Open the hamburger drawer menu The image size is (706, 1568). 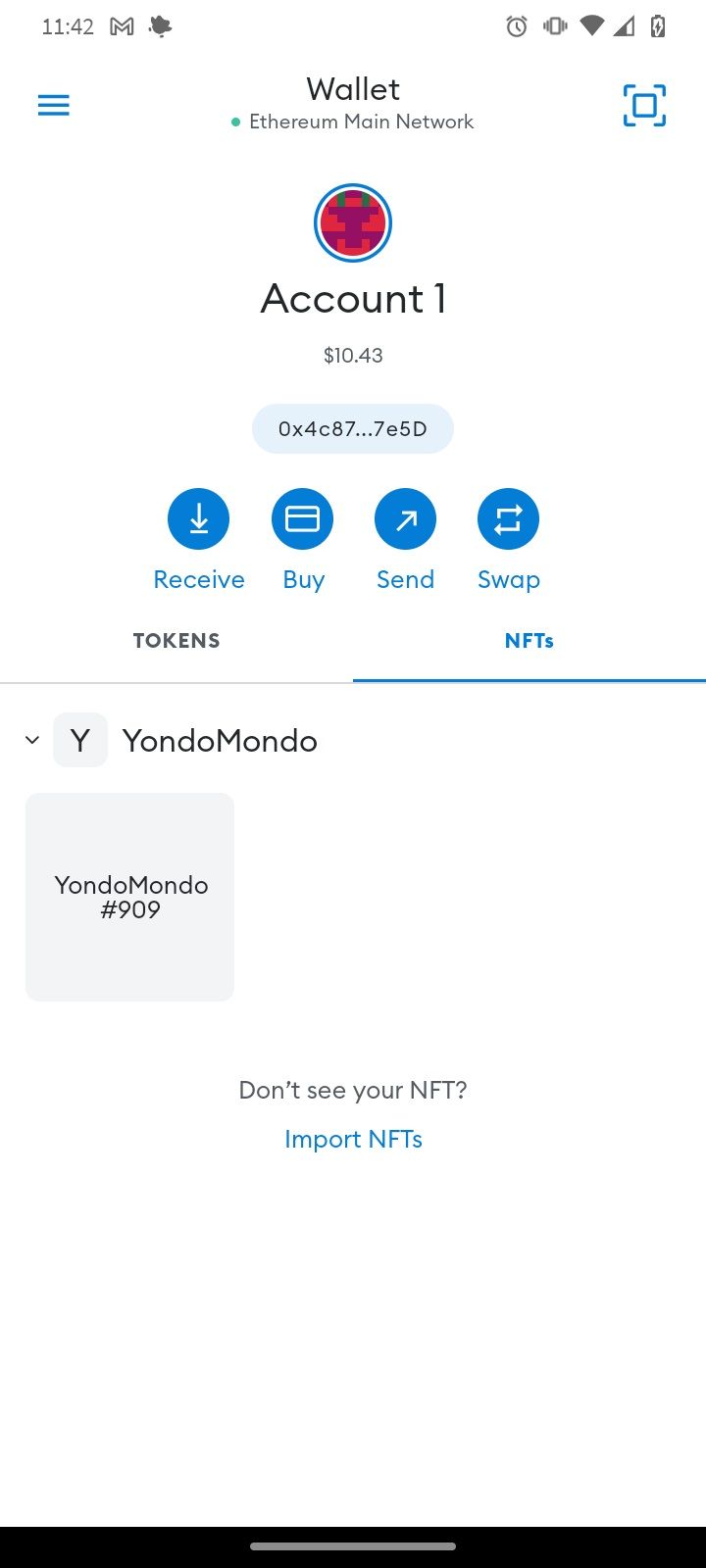[54, 106]
